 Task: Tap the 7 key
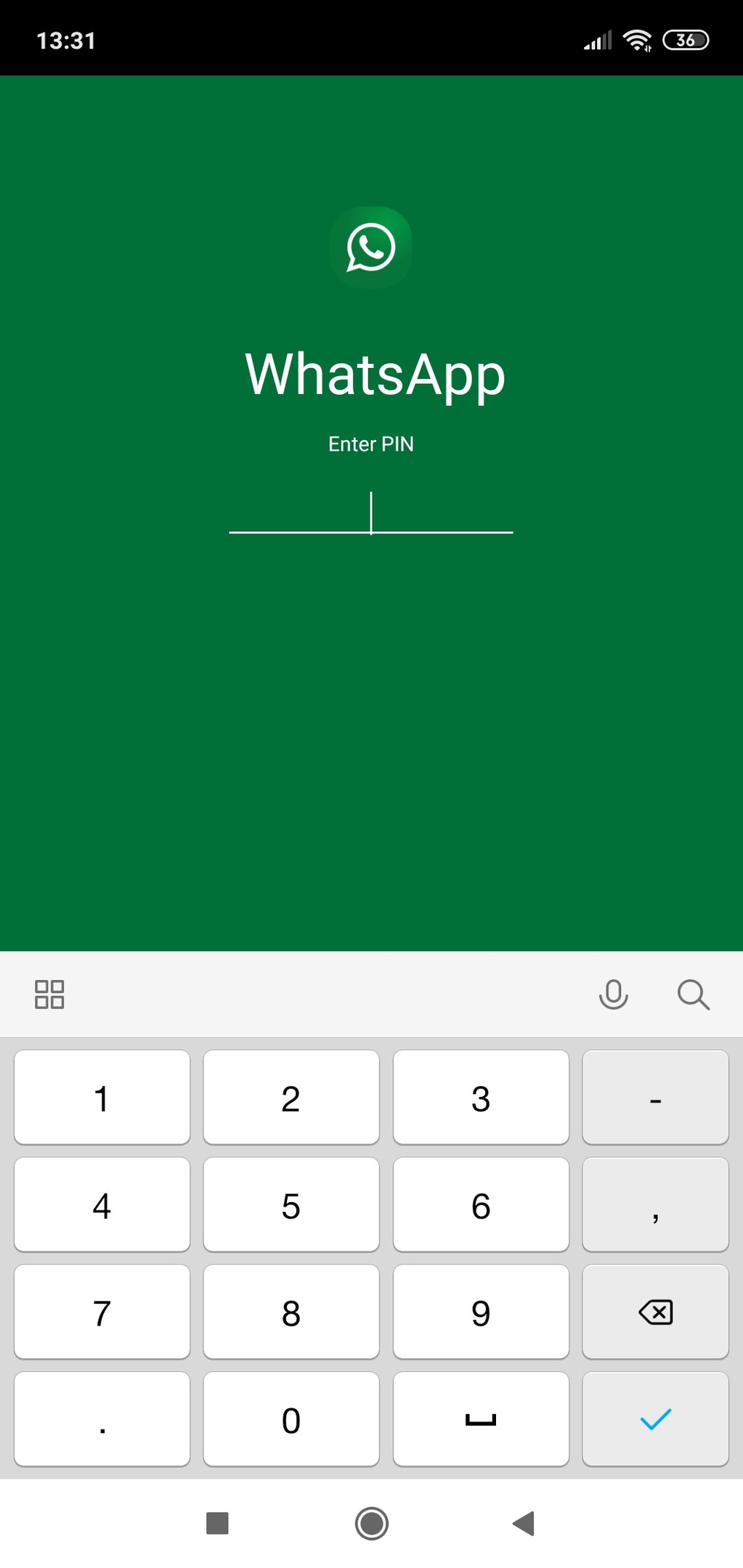click(102, 1312)
